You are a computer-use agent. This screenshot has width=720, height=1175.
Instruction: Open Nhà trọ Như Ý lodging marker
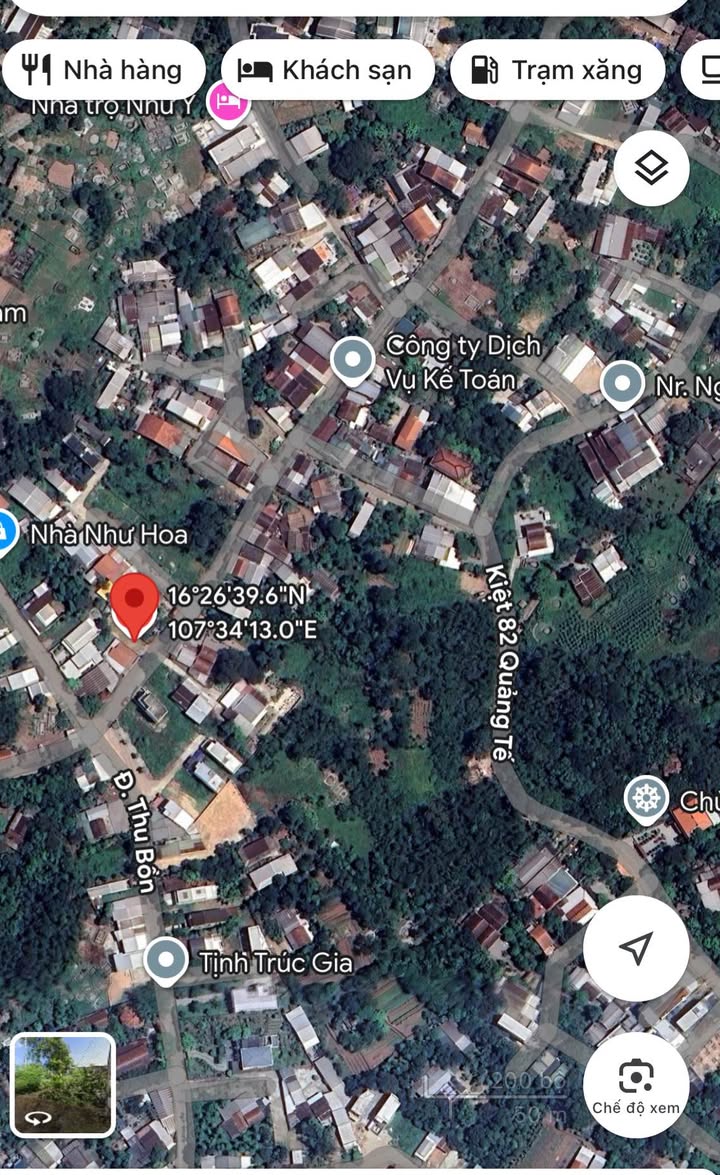(x=228, y=101)
